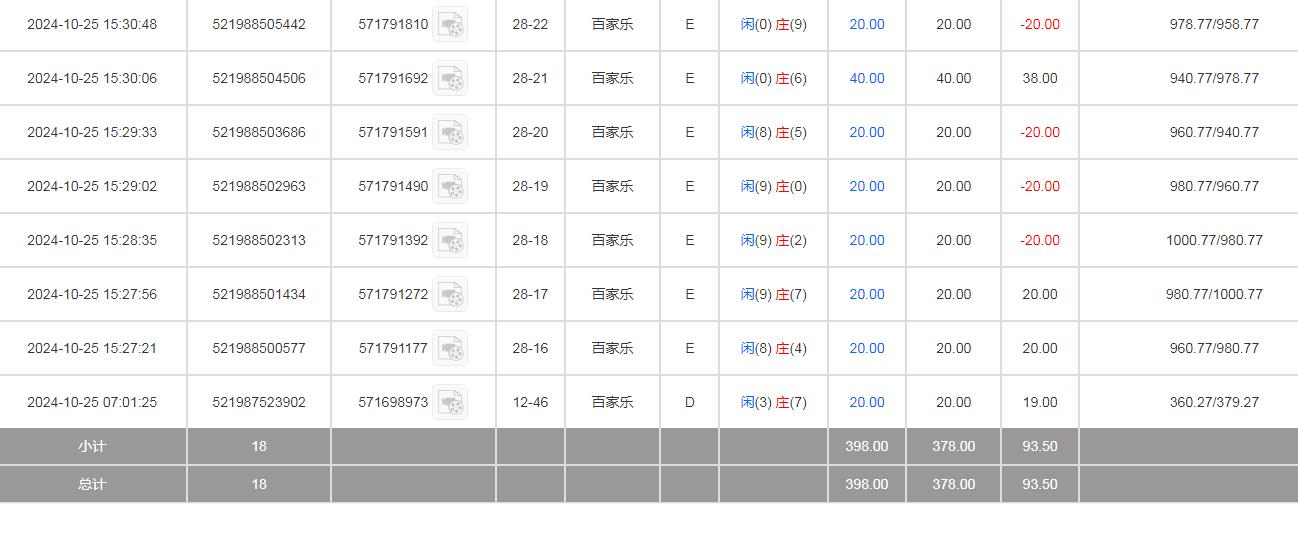Open the replay for round 571698973
1298x533 pixels.
pos(450,403)
